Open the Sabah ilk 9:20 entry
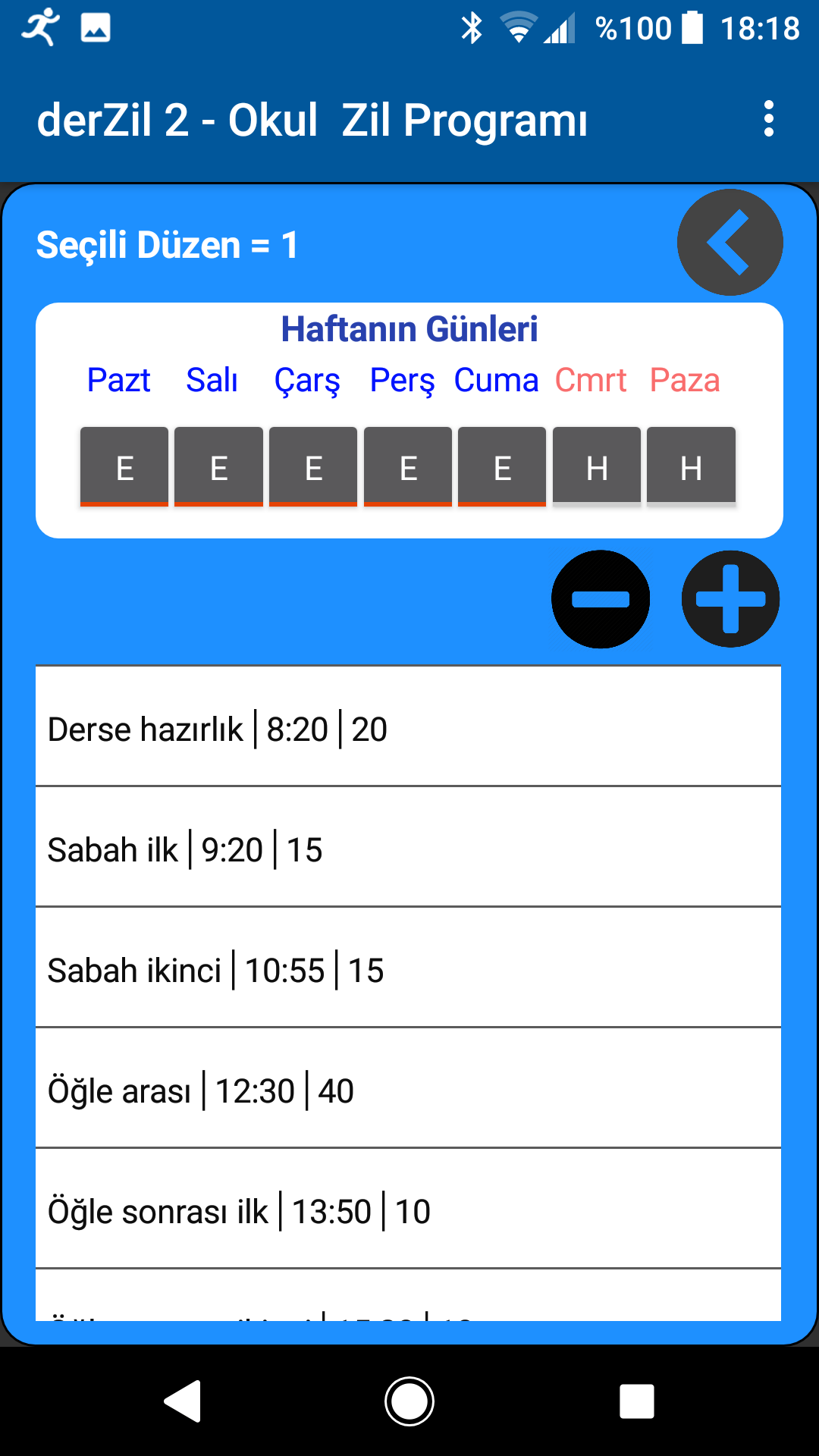This screenshot has width=819, height=1456. pyautogui.click(x=408, y=847)
